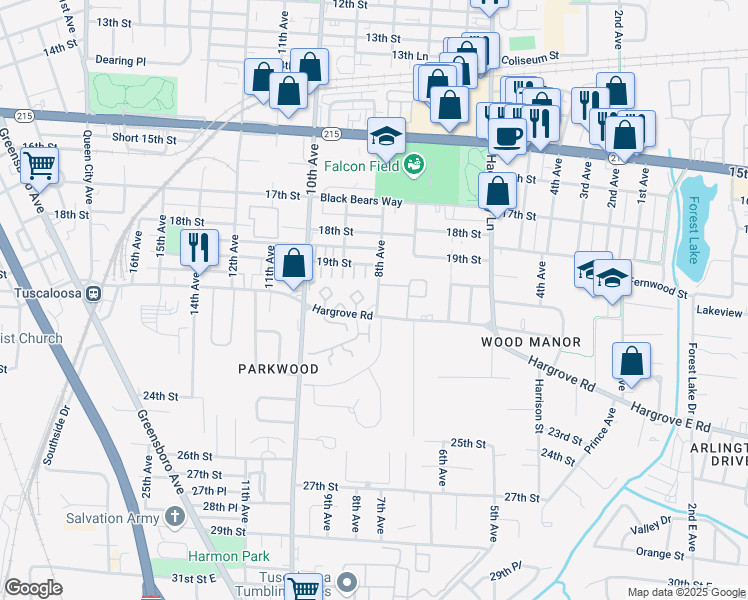
Task: Tap the Tuscaloosa train station icon
Action: pyautogui.click(x=93, y=294)
